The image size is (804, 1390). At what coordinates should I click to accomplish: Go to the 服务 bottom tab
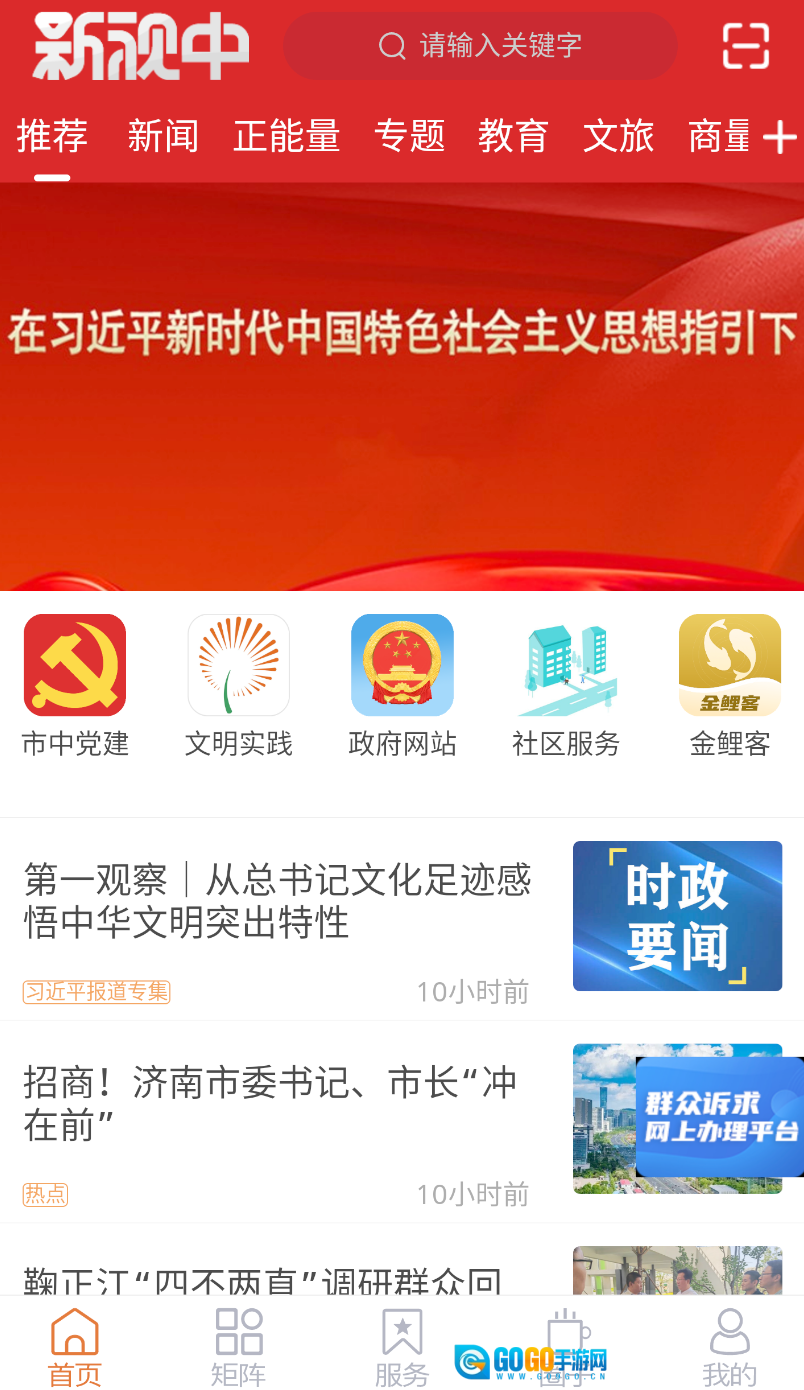pos(402,1346)
